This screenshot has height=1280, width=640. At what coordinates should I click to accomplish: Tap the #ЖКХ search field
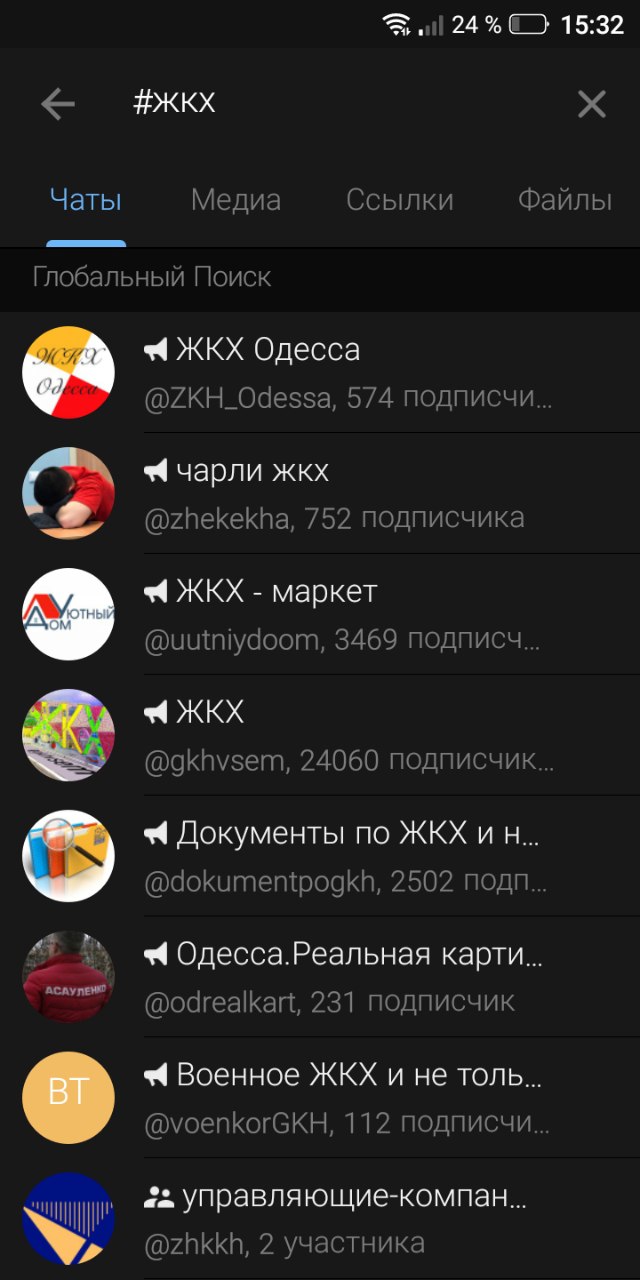(340, 103)
